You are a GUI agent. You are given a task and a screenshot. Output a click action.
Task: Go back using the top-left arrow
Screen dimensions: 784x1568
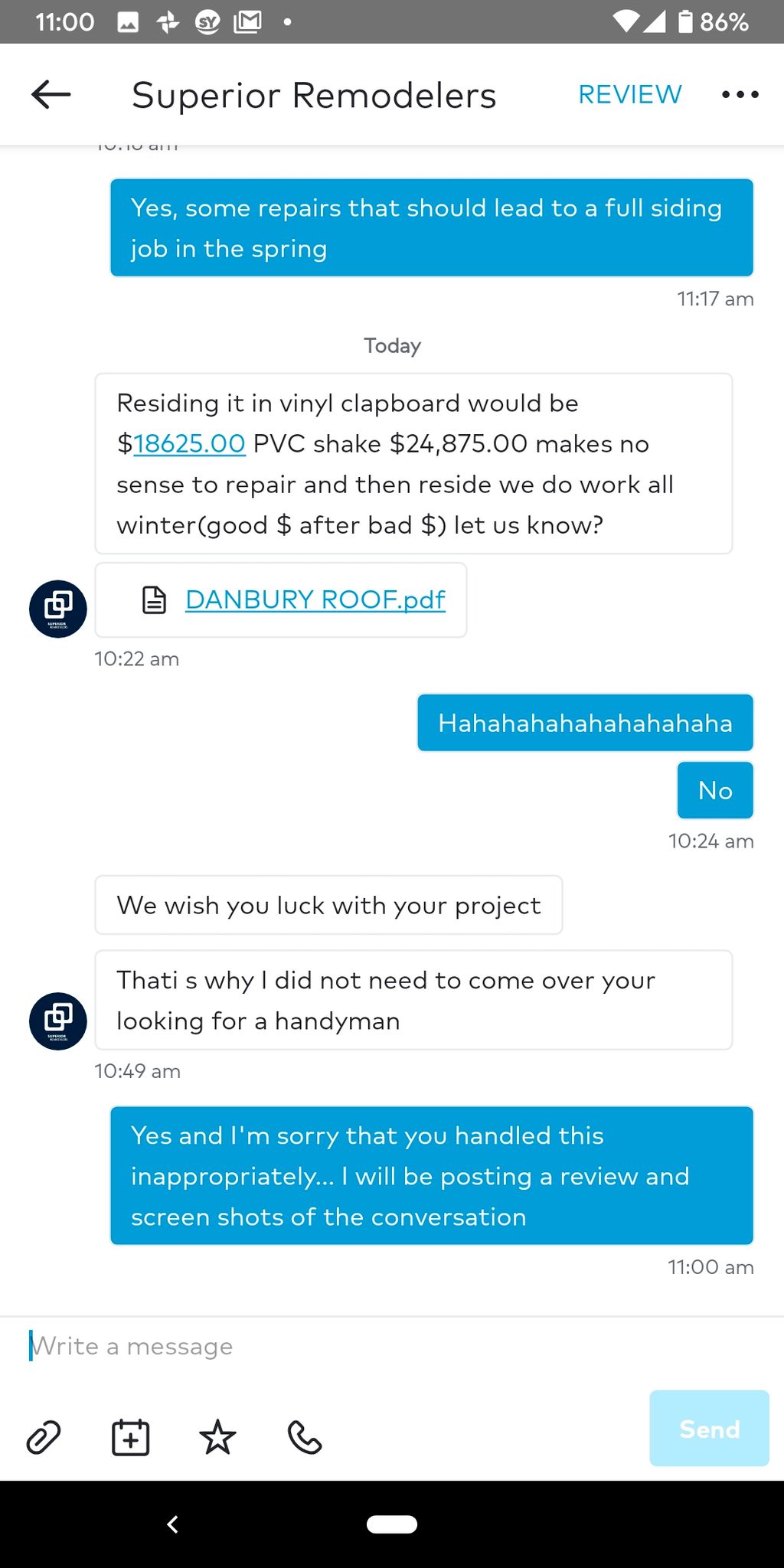click(51, 95)
